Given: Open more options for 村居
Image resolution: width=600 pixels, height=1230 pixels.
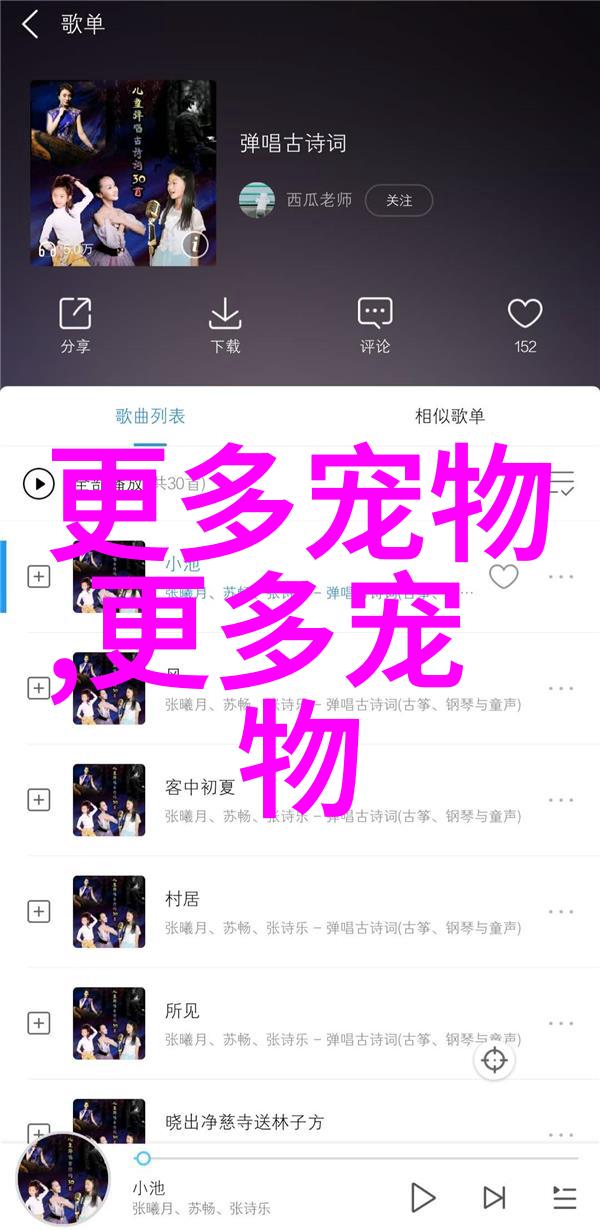Looking at the screenshot, I should (561, 911).
